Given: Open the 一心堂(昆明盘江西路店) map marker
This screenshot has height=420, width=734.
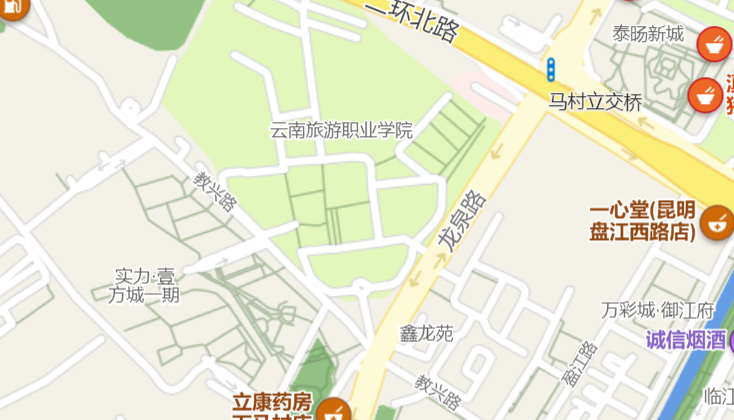Looking at the screenshot, I should [x=716, y=222].
